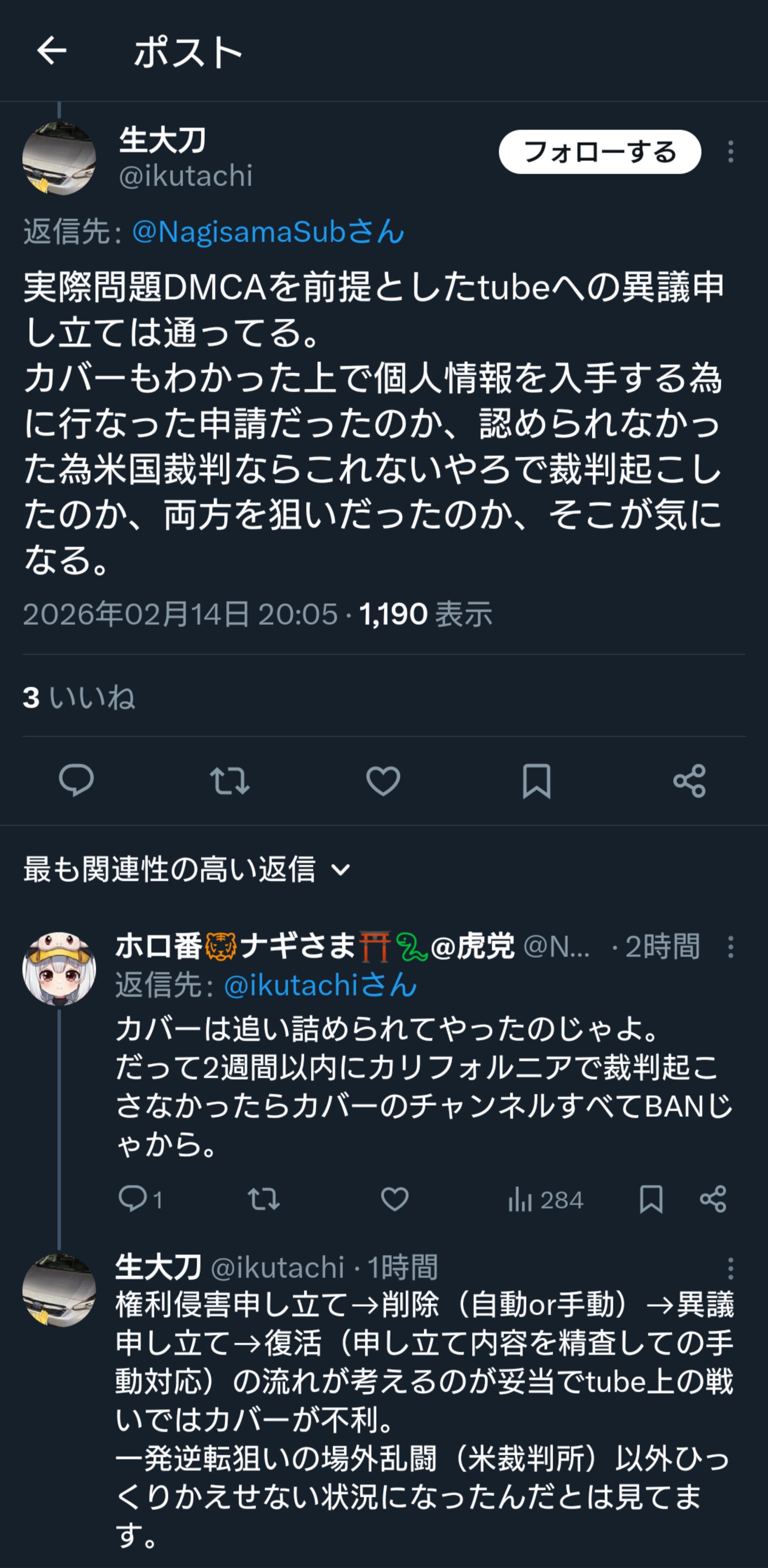The image size is (768, 1568).
Task: Open the overflow menu on ホロ番ナギさま's reply
Action: coord(730,947)
